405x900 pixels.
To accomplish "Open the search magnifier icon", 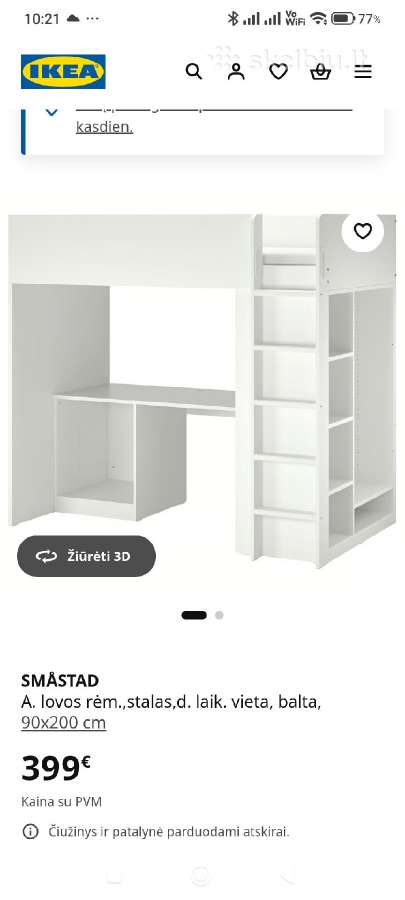I will pos(194,72).
